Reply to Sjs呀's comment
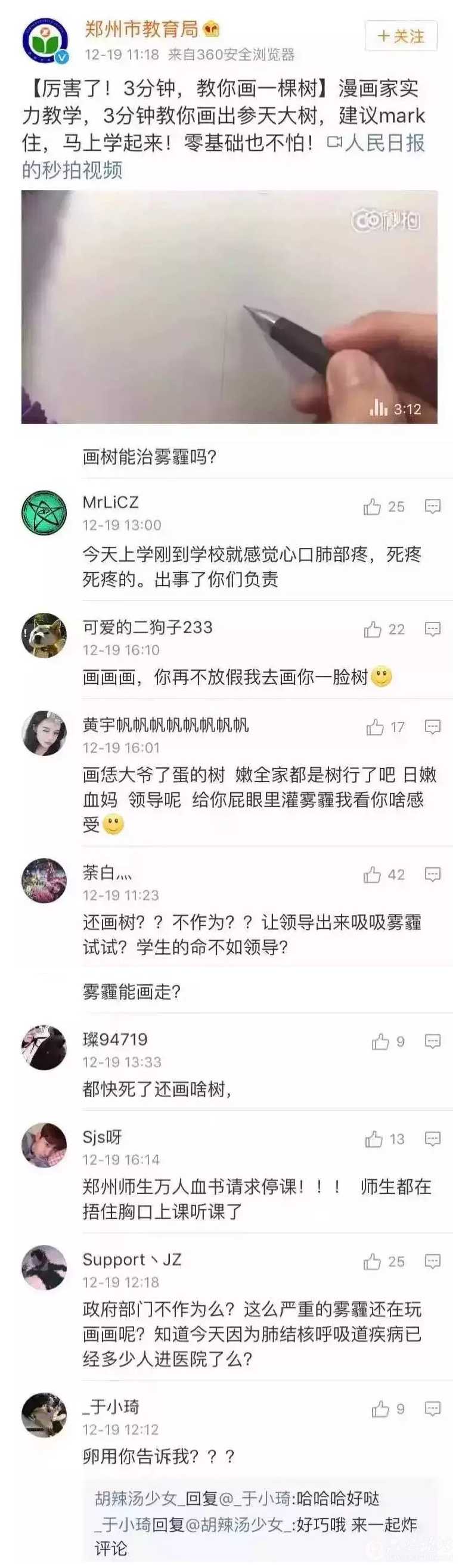The width and height of the screenshot is (459, 1568). click(x=432, y=1139)
